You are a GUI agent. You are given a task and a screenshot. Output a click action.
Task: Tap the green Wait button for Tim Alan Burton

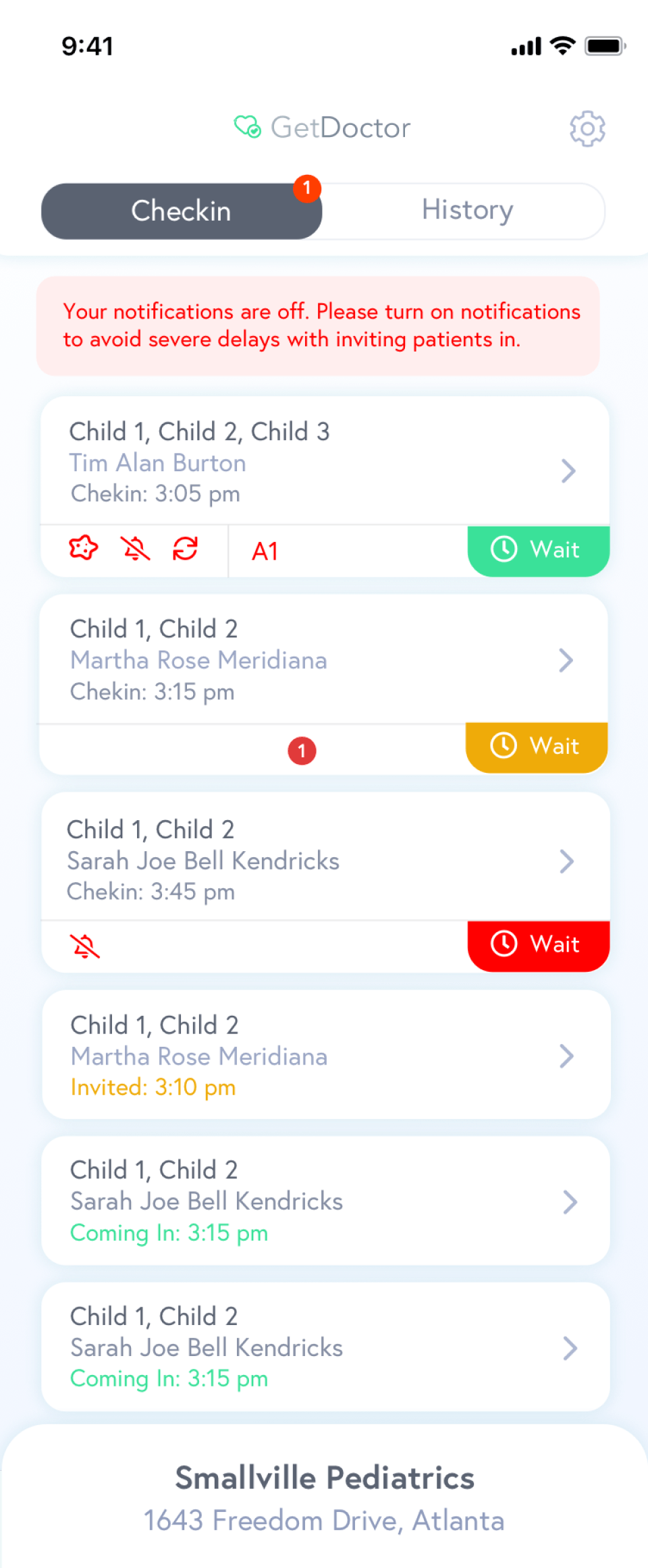539,550
